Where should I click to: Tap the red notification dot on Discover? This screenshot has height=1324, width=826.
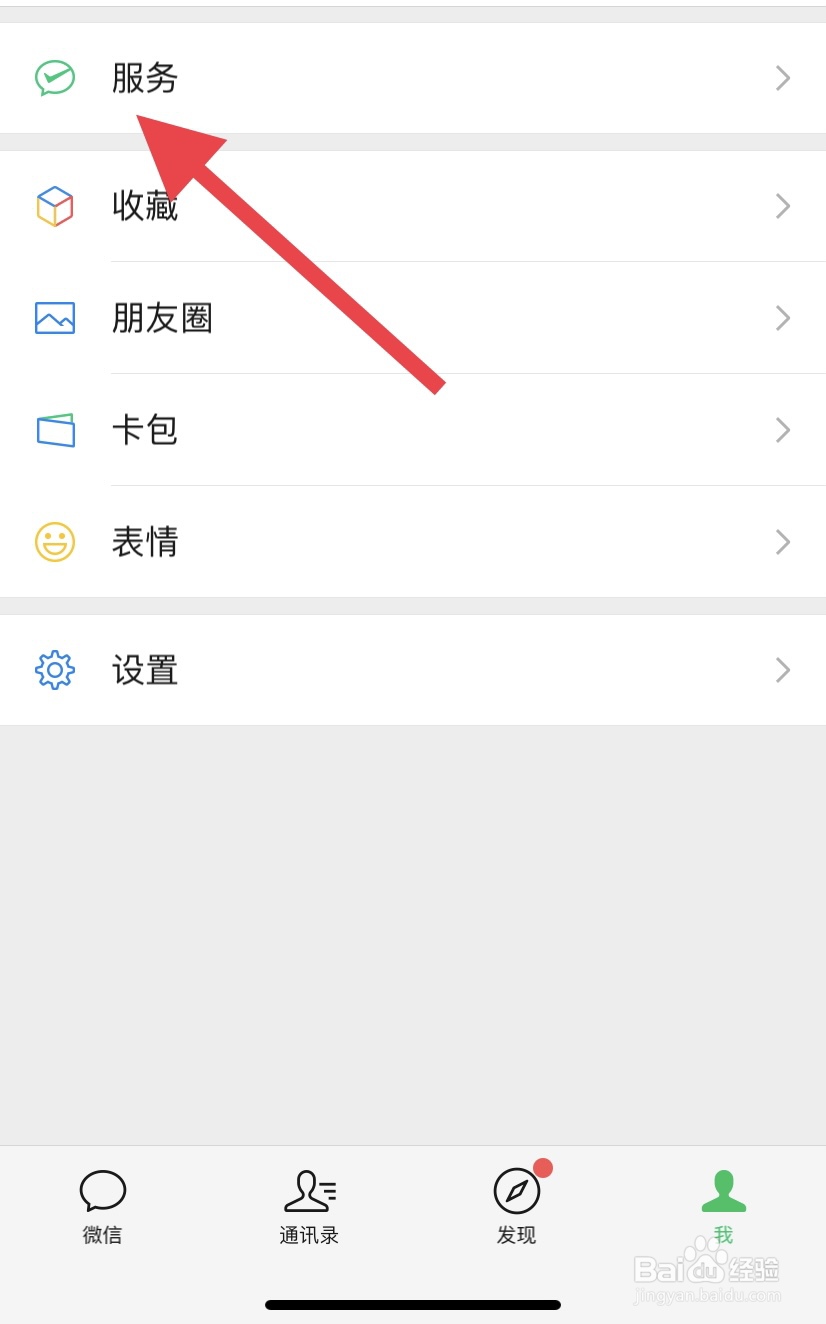coord(543,1166)
